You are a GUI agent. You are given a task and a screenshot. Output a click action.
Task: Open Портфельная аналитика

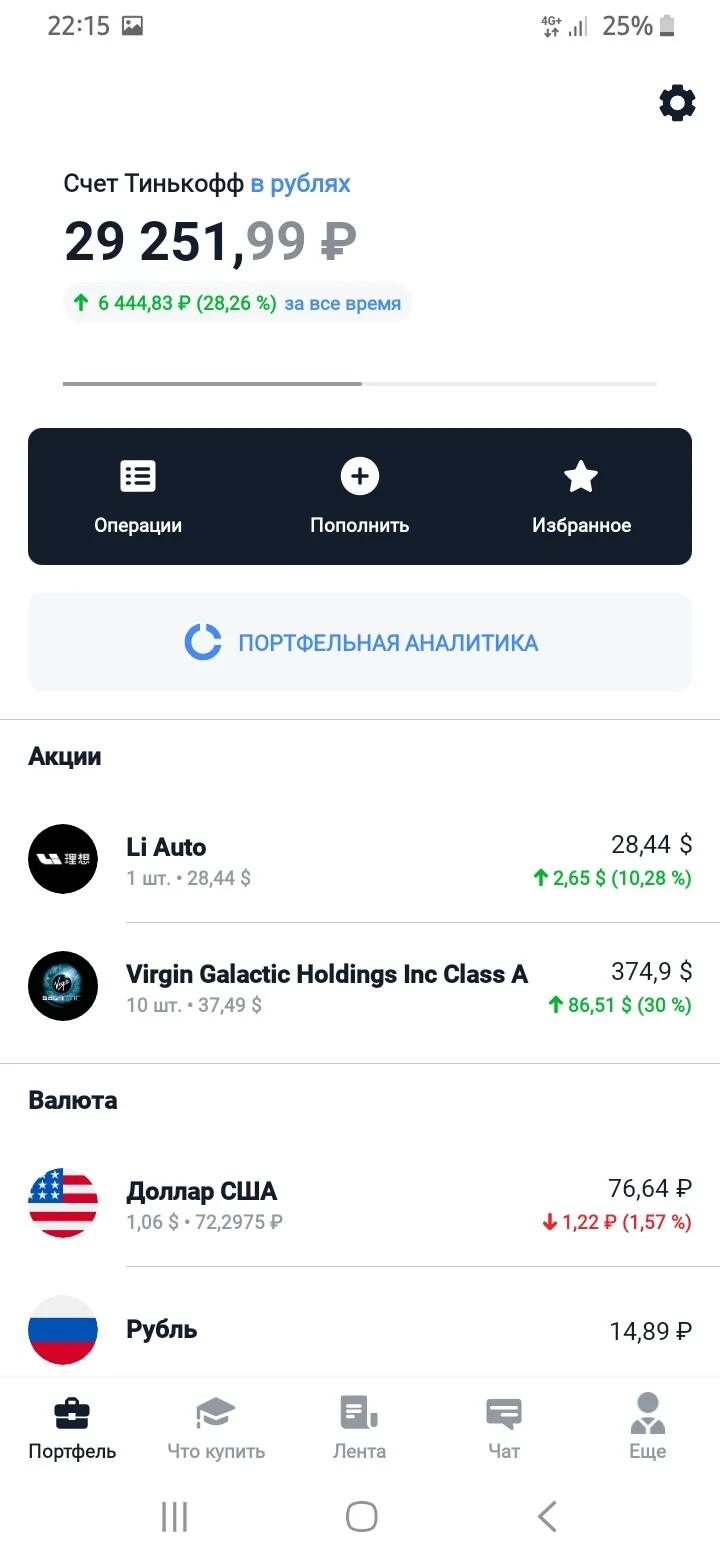360,642
